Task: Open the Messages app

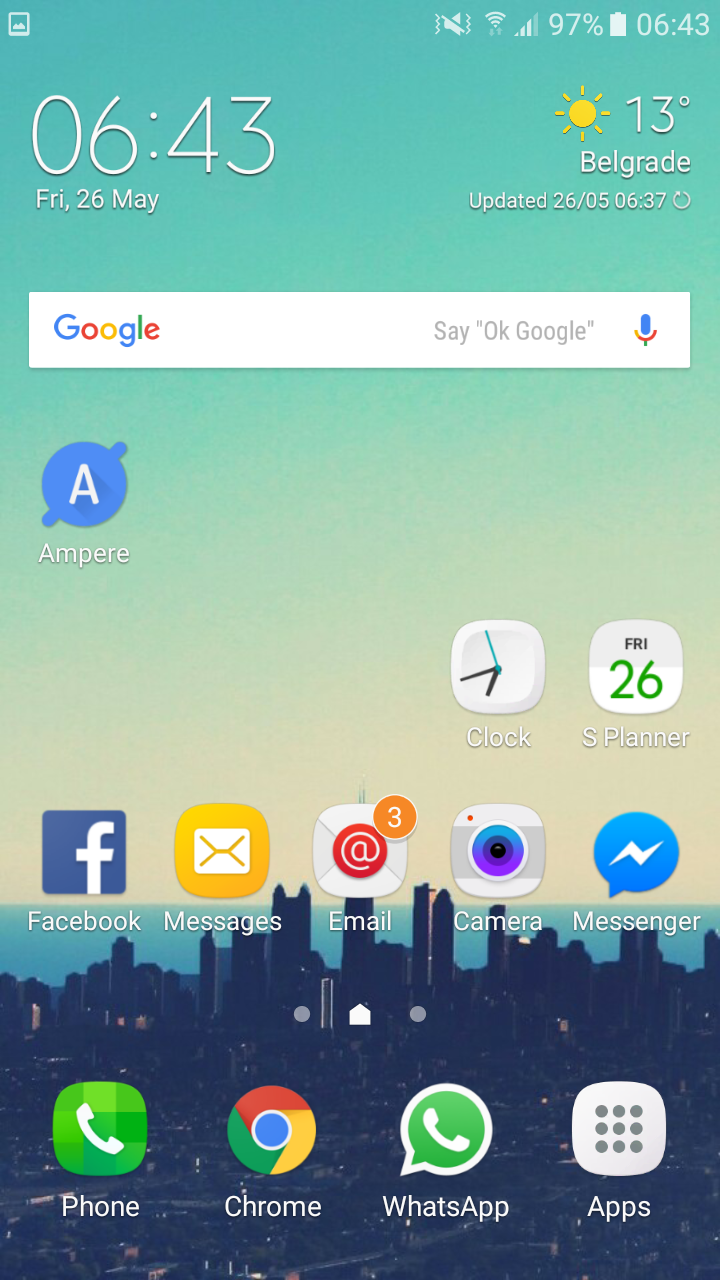Action: (222, 853)
